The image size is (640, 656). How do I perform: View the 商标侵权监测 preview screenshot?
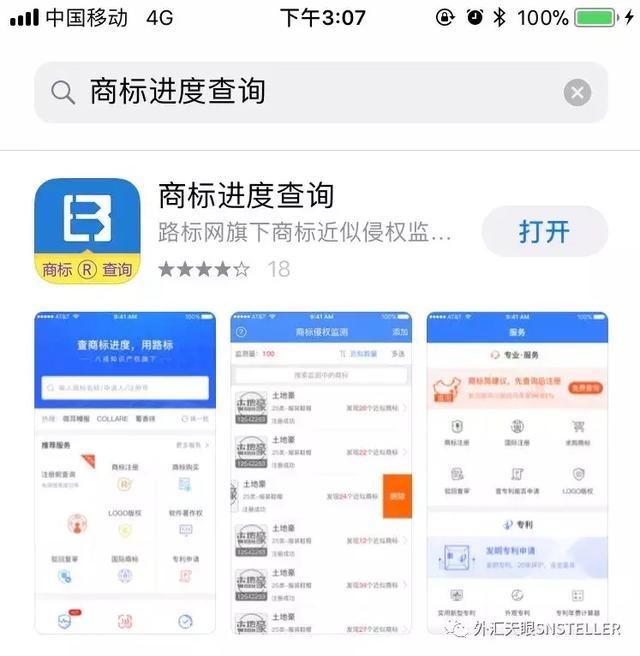pyautogui.click(x=321, y=472)
